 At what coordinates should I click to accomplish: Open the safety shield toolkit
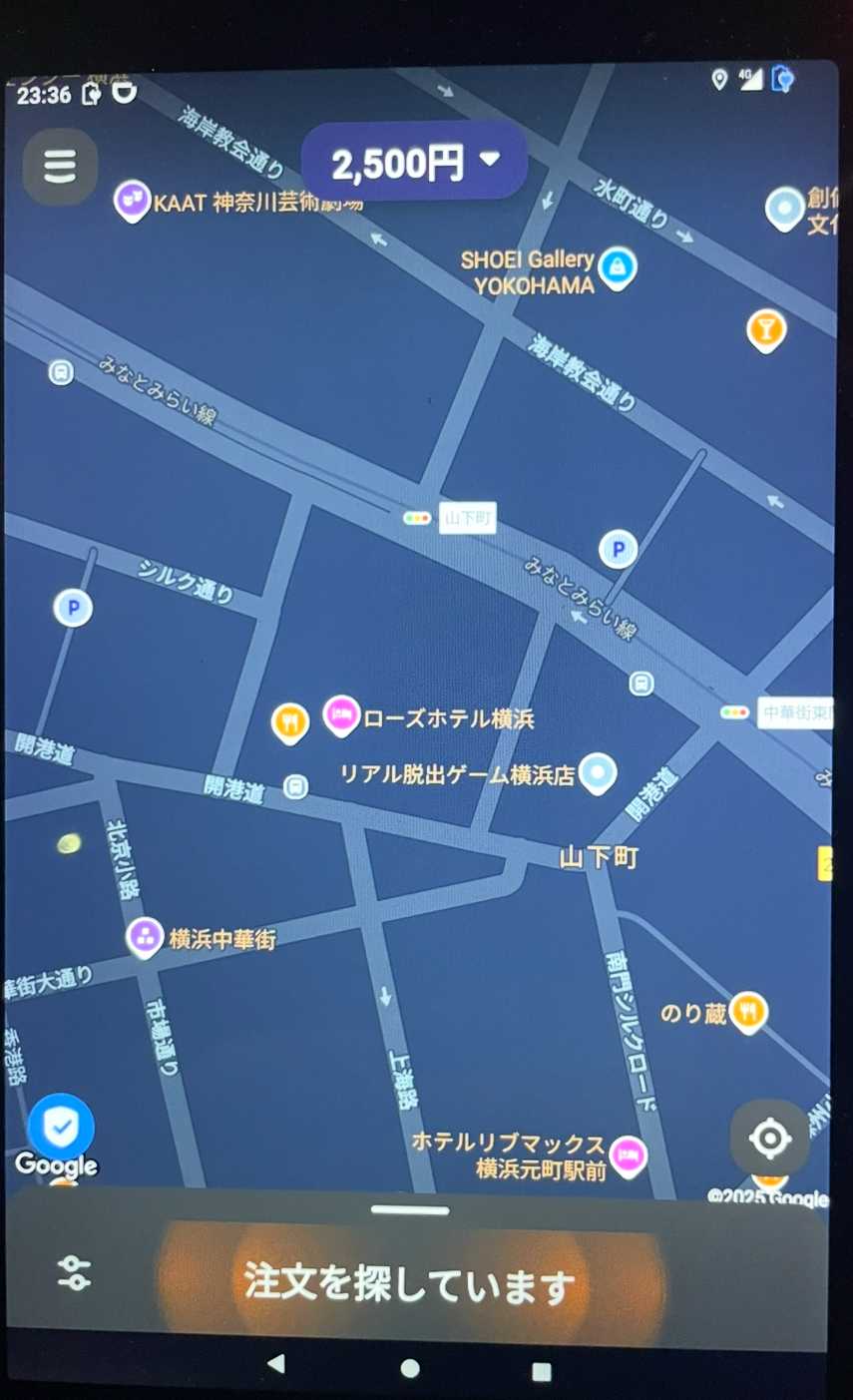(61, 1128)
